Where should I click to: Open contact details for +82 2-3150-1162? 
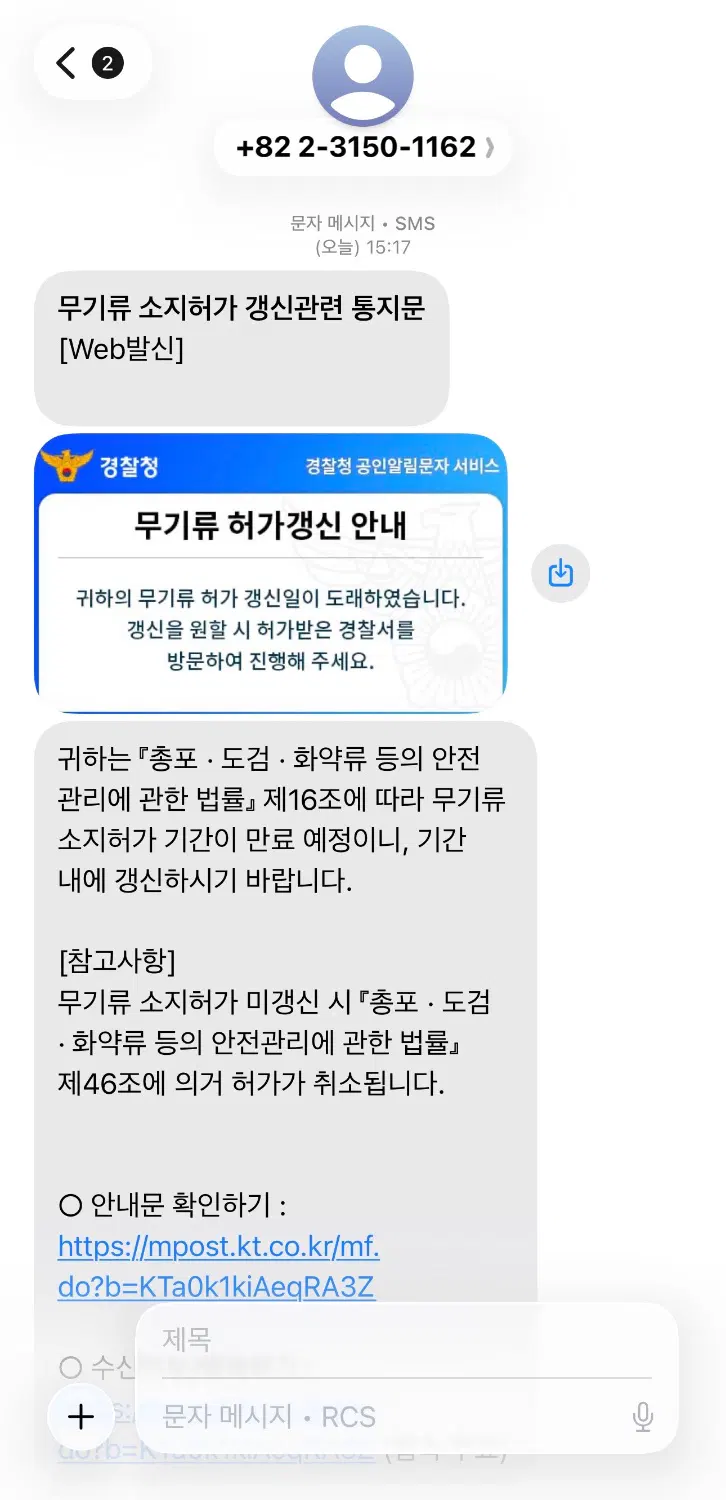(363, 148)
